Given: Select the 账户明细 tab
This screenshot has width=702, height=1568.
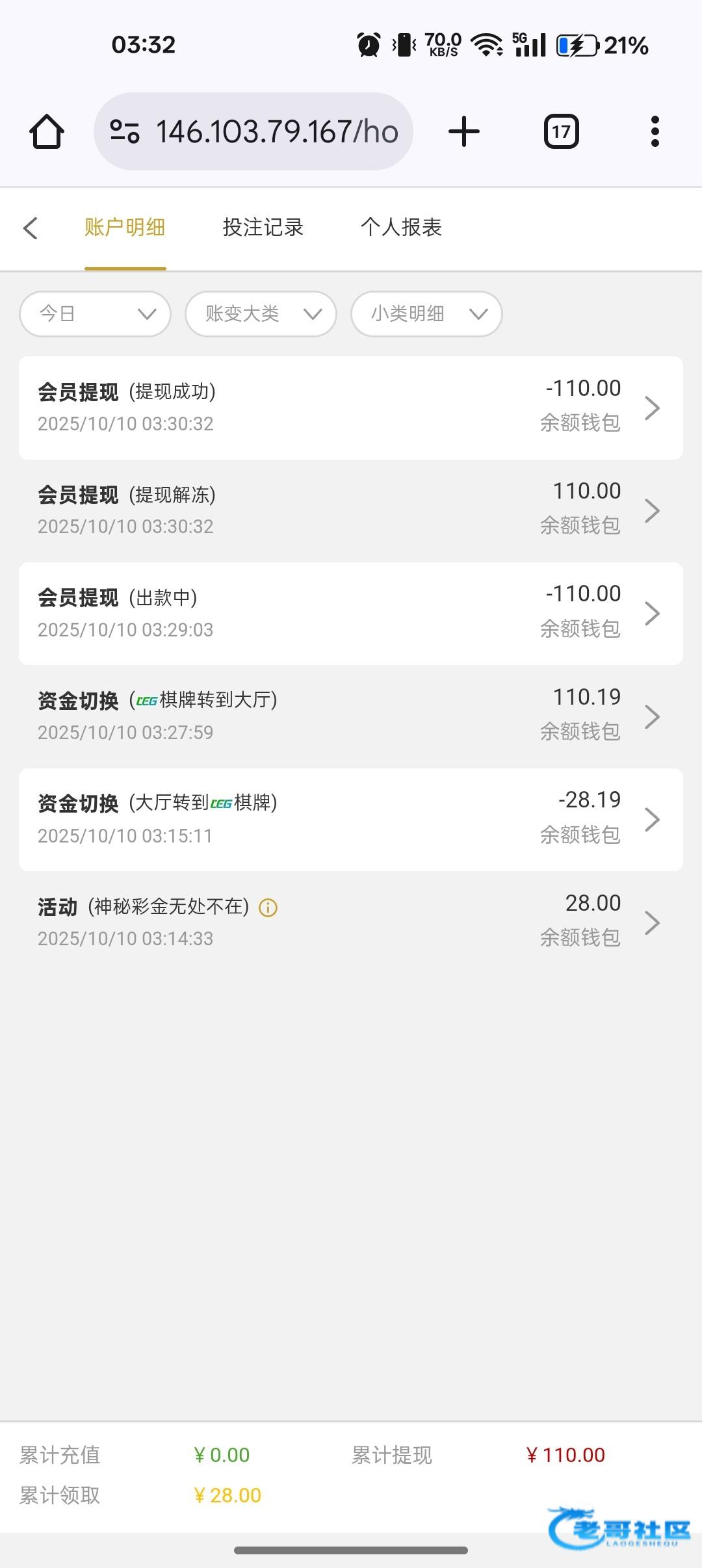Looking at the screenshot, I should point(125,228).
